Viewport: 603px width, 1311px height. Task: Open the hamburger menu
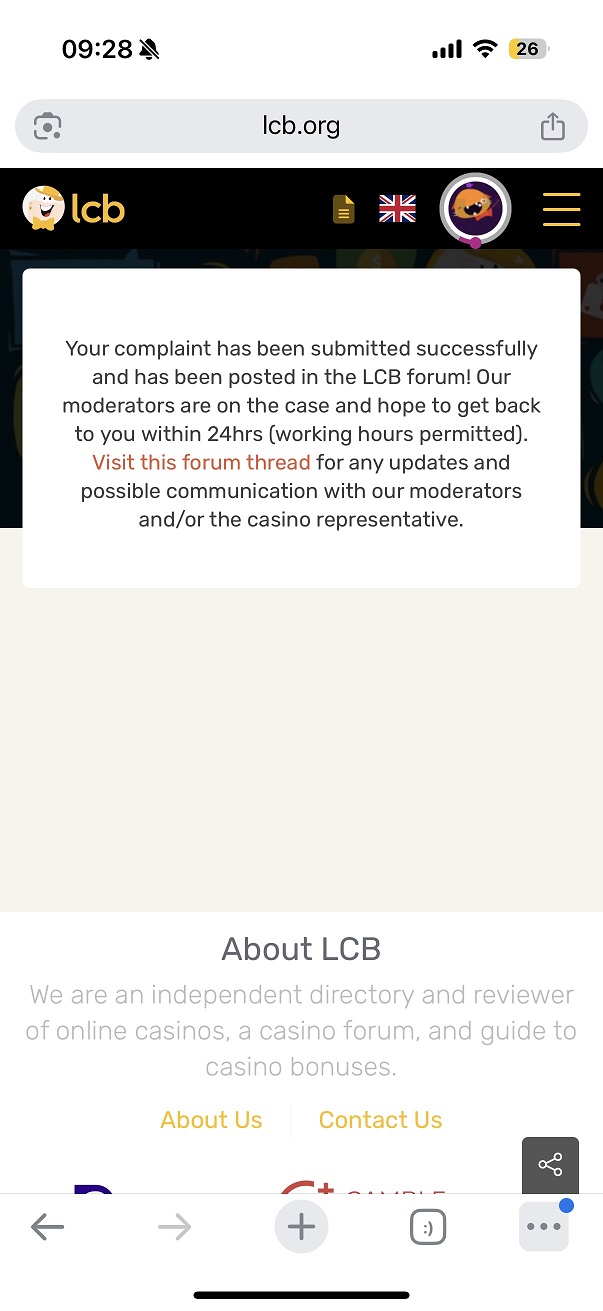coord(561,209)
